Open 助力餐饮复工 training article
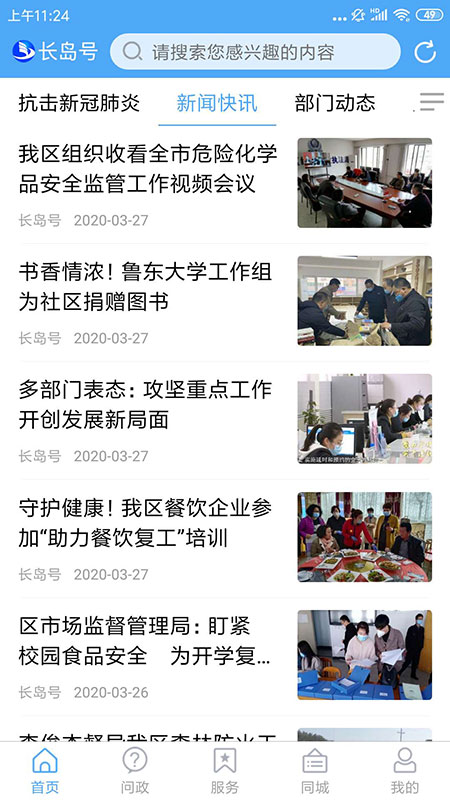Image resolution: width=450 pixels, height=800 pixels. click(x=225, y=538)
